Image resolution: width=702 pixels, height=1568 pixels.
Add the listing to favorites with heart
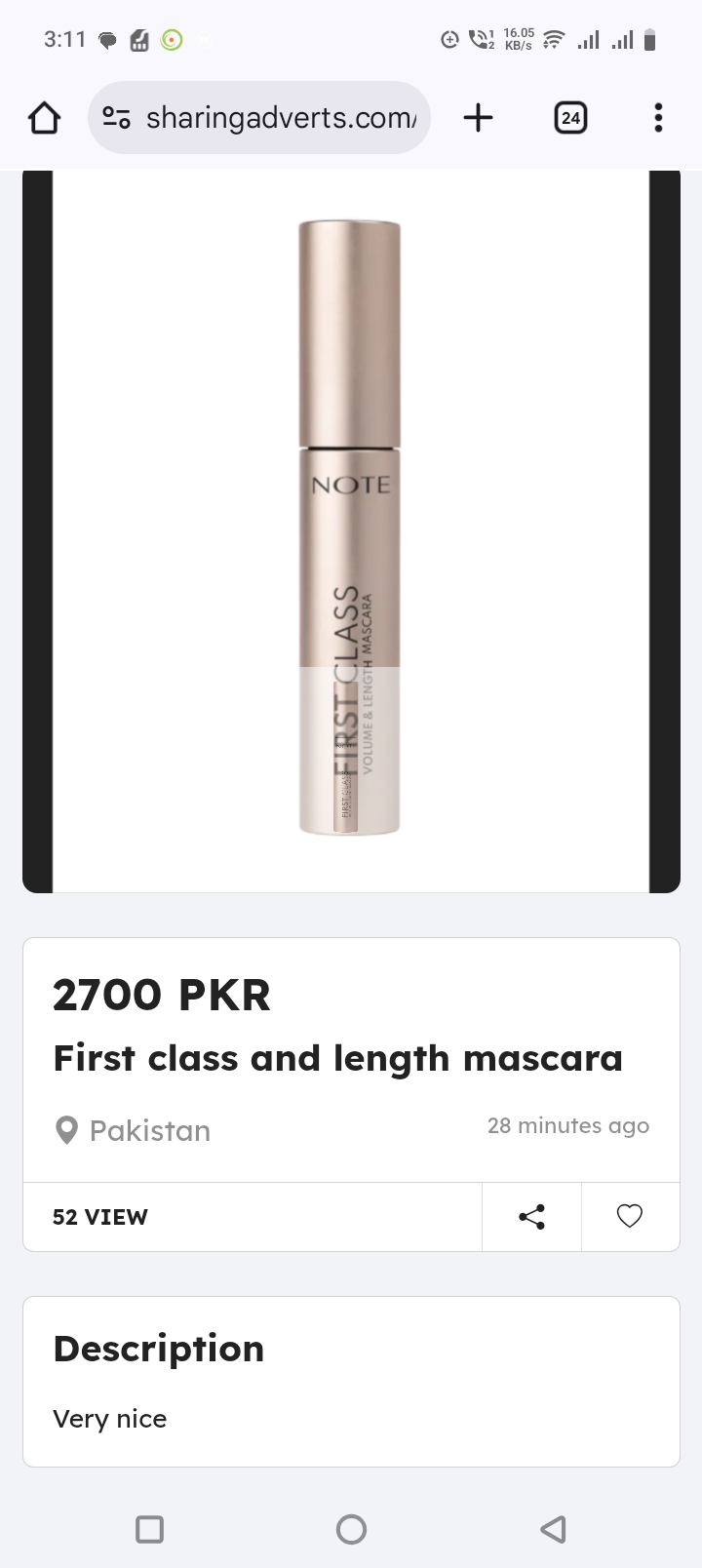(630, 1216)
